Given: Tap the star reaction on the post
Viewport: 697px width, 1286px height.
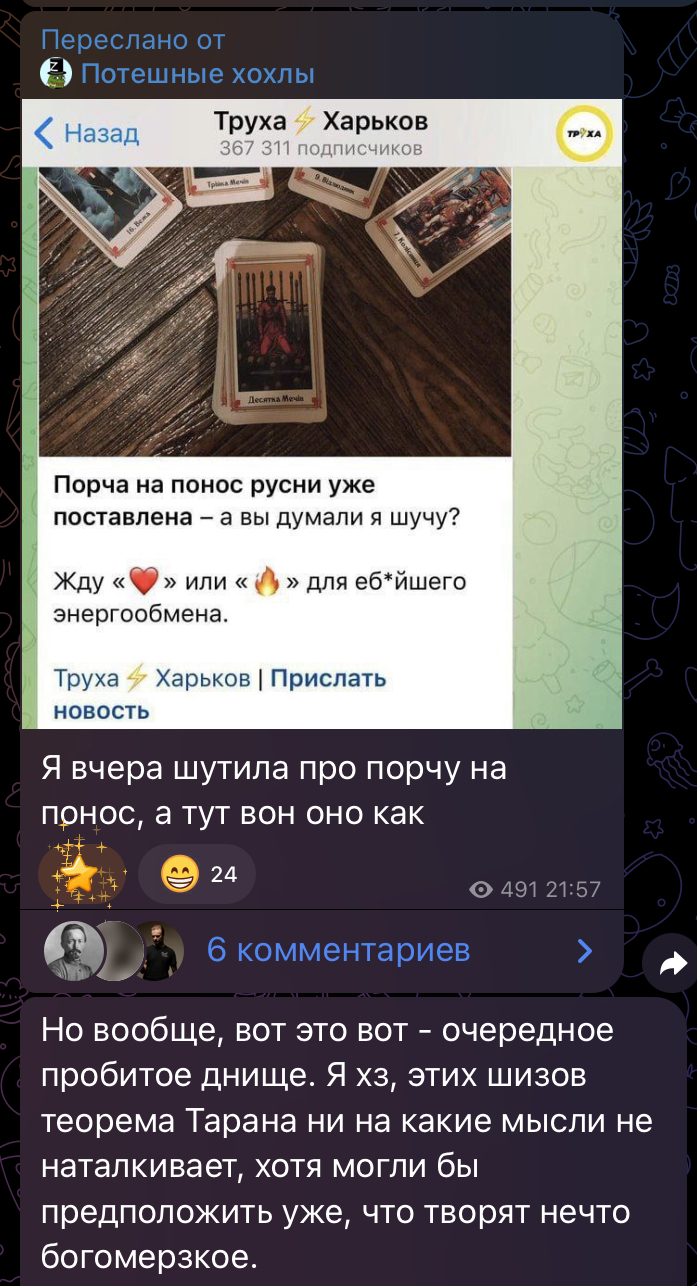Looking at the screenshot, I should (82, 874).
